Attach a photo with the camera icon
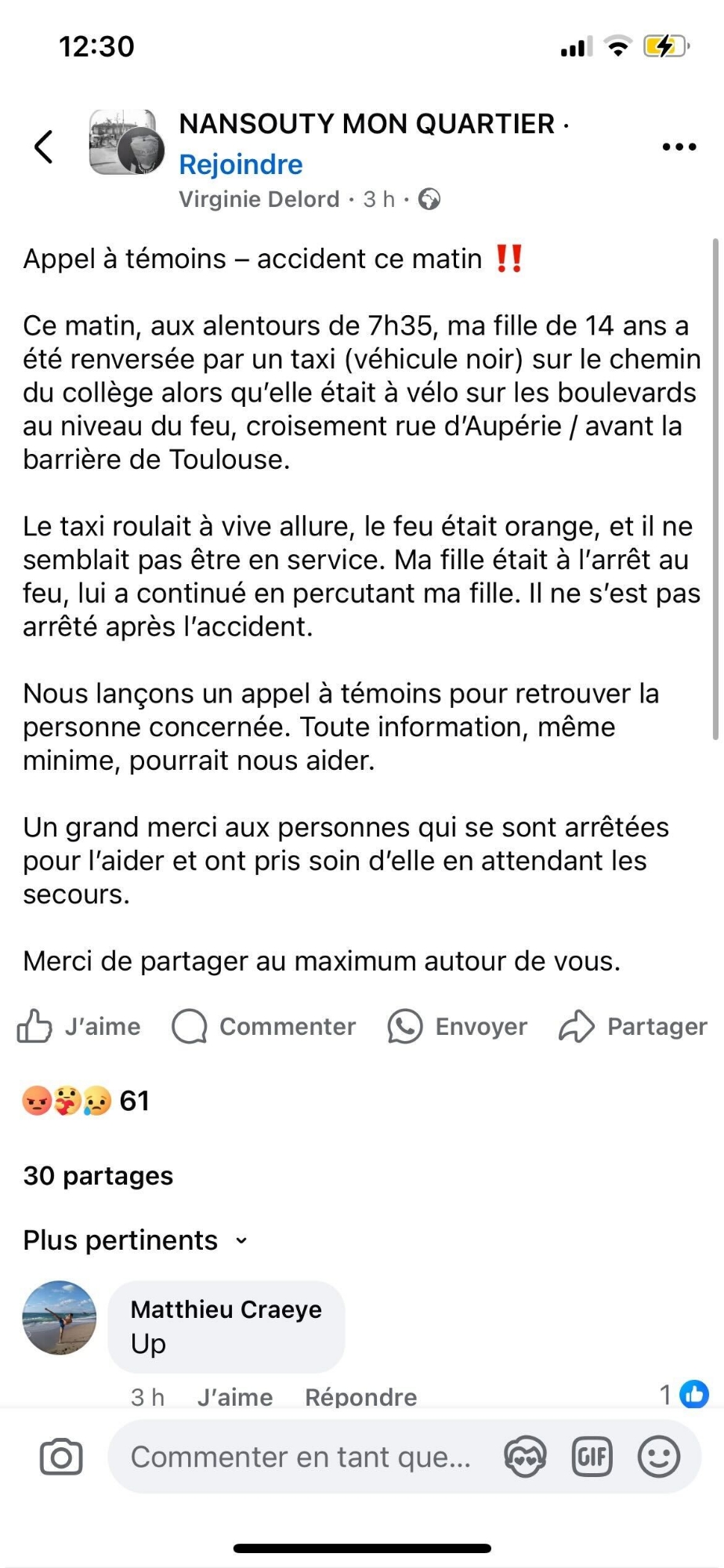The height and width of the screenshot is (1568, 724). click(x=61, y=1457)
